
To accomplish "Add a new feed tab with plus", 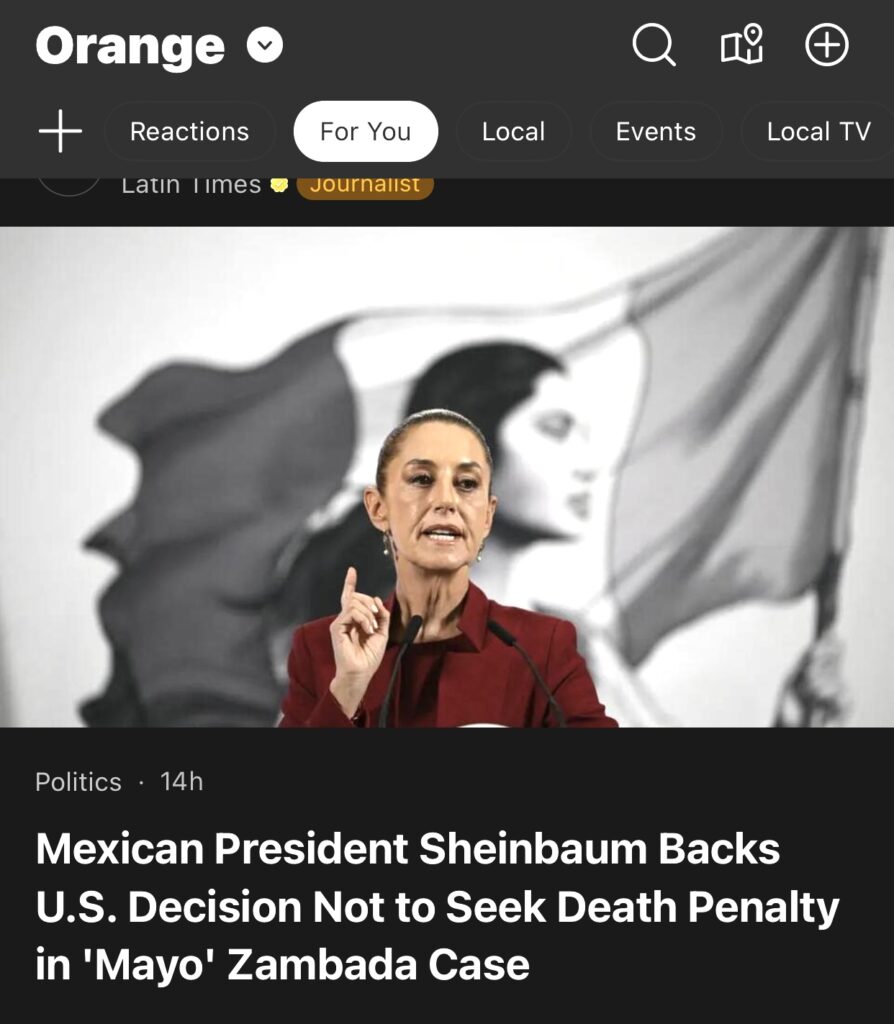I will pyautogui.click(x=60, y=132).
